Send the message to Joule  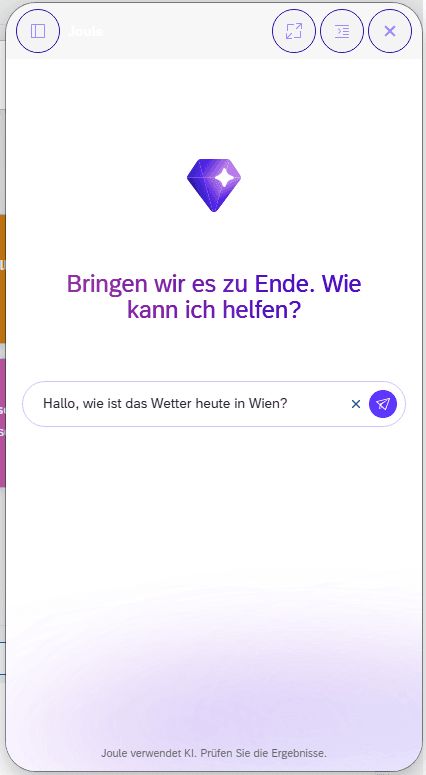point(383,404)
